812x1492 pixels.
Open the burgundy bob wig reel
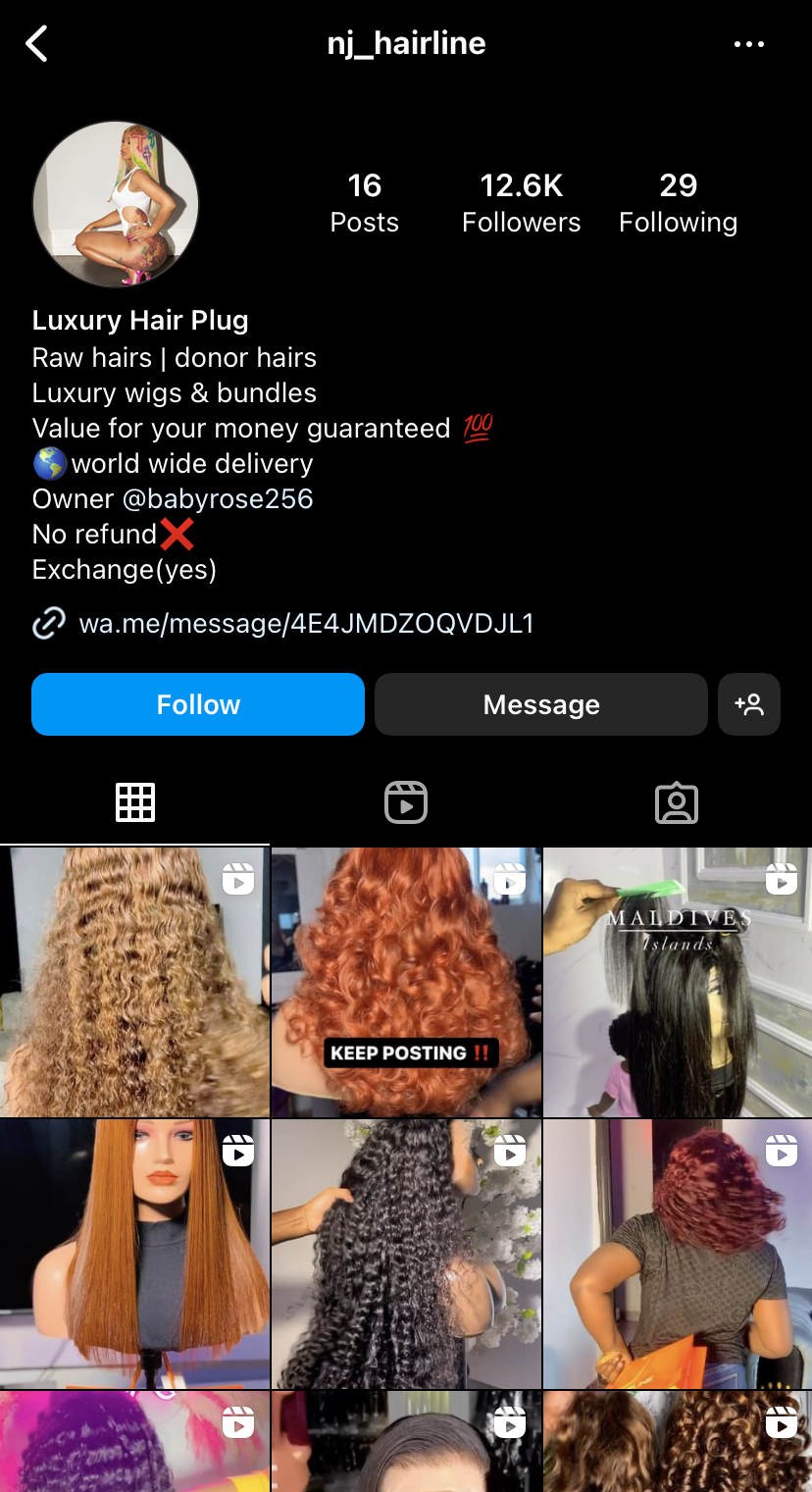click(x=678, y=1254)
